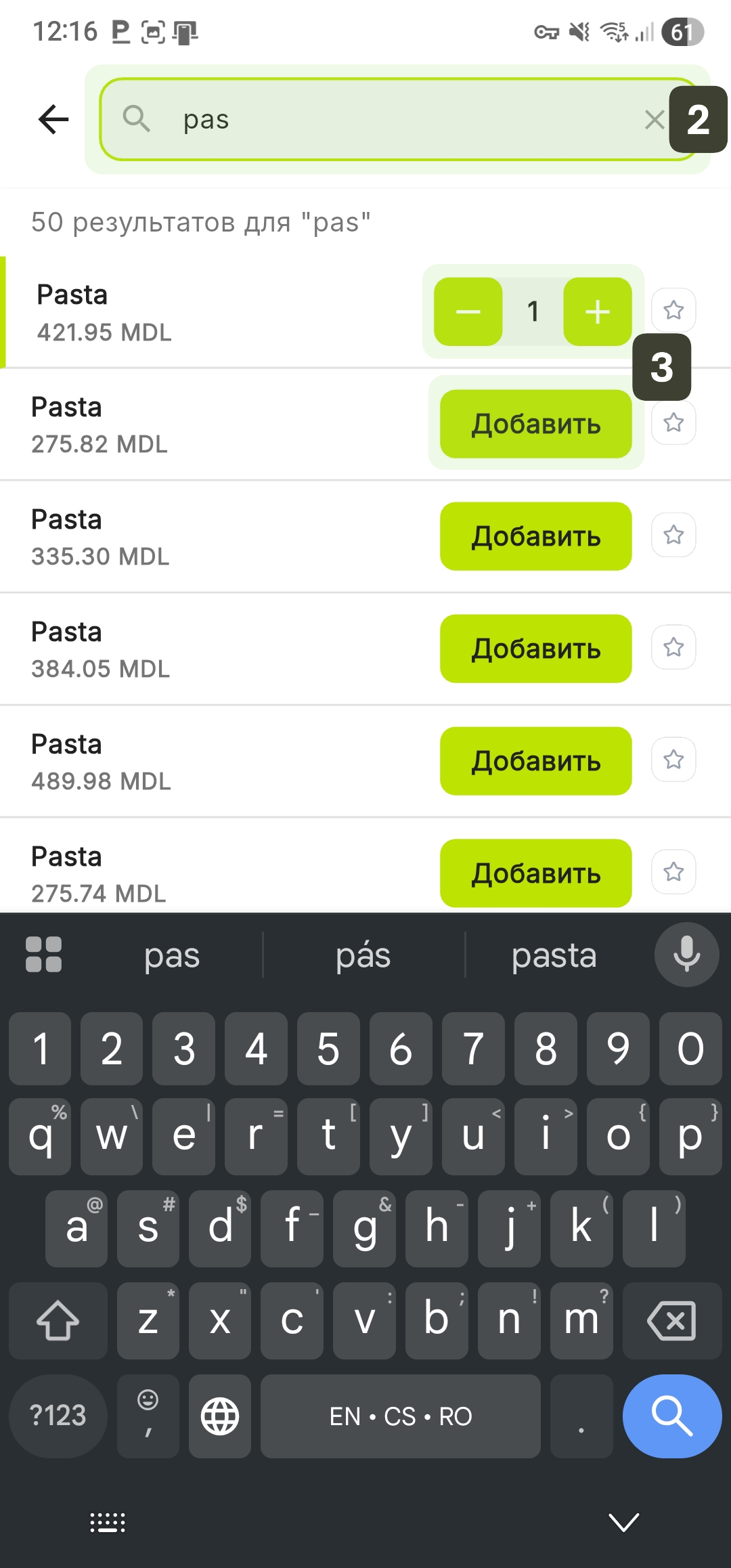Add Pasta 275.82 MDL to cart
Image resolution: width=731 pixels, height=1568 pixels.
click(535, 424)
